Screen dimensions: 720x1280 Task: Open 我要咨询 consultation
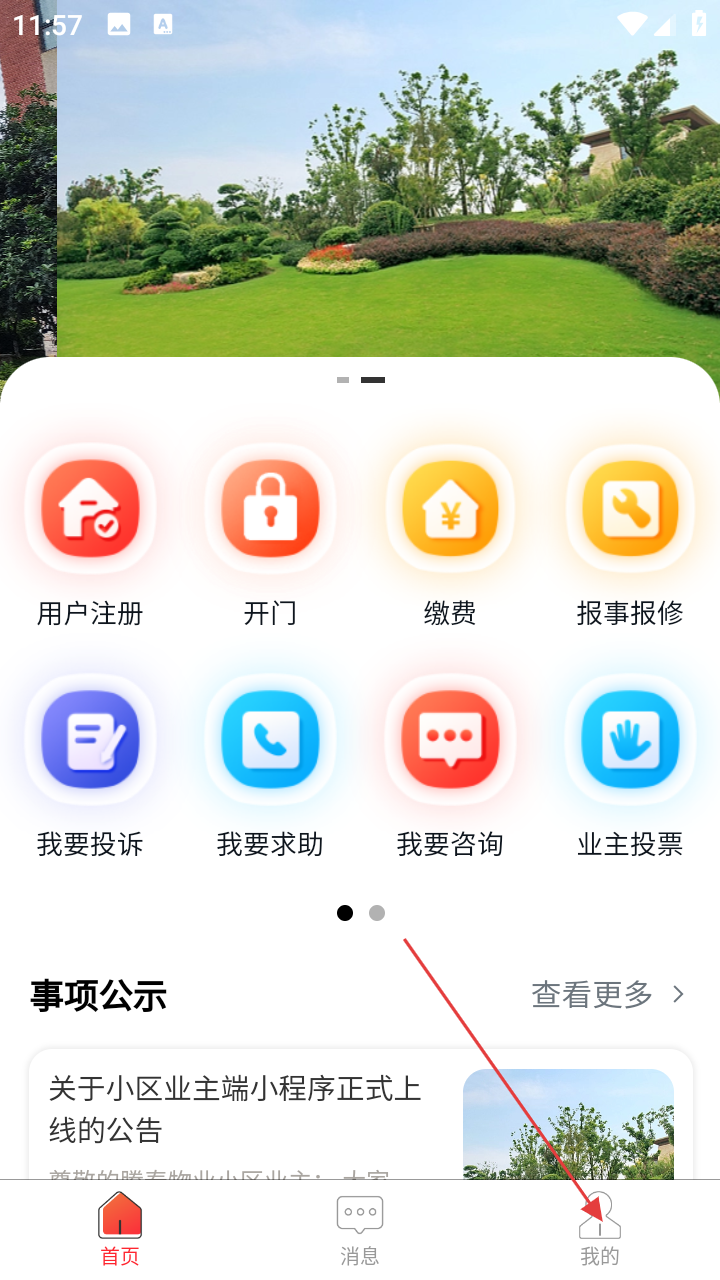[450, 741]
